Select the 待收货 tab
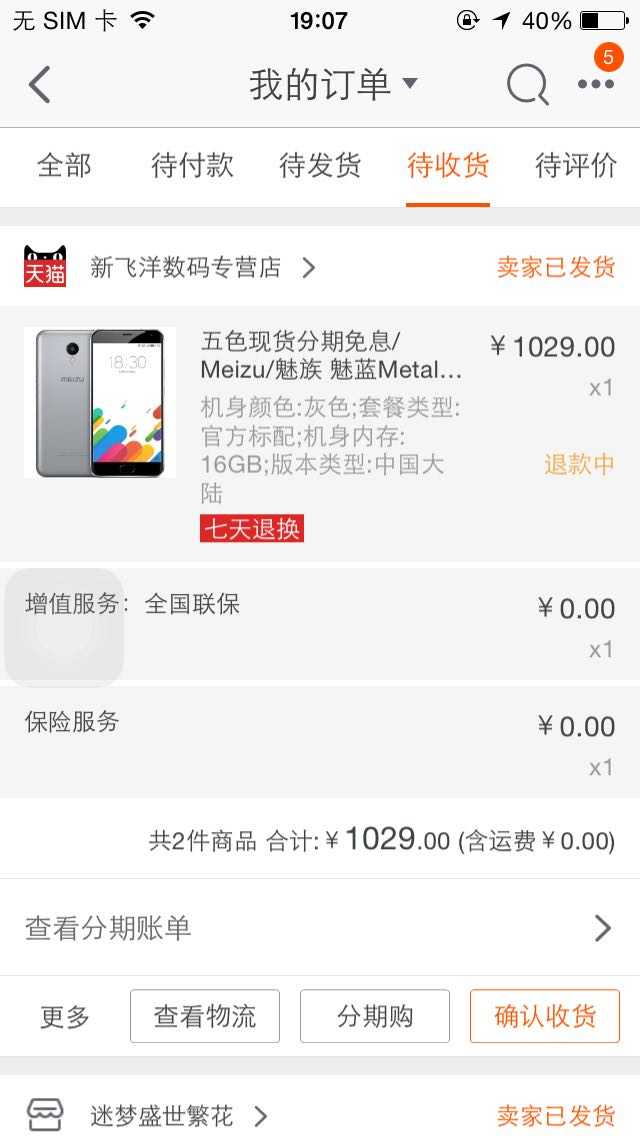This screenshot has width=640, height=1136. tap(448, 166)
